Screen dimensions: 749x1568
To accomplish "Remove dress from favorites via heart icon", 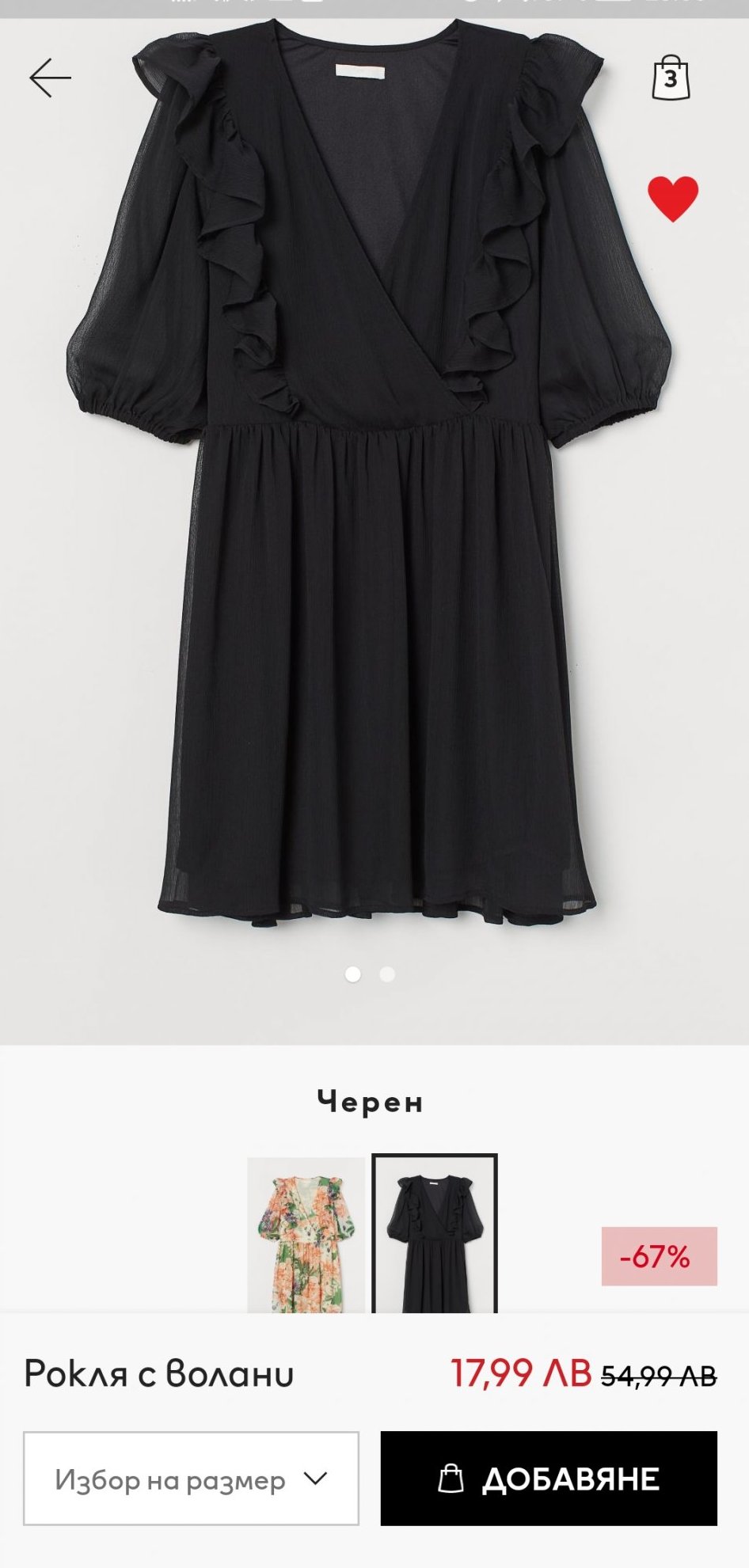I will pyautogui.click(x=673, y=198).
